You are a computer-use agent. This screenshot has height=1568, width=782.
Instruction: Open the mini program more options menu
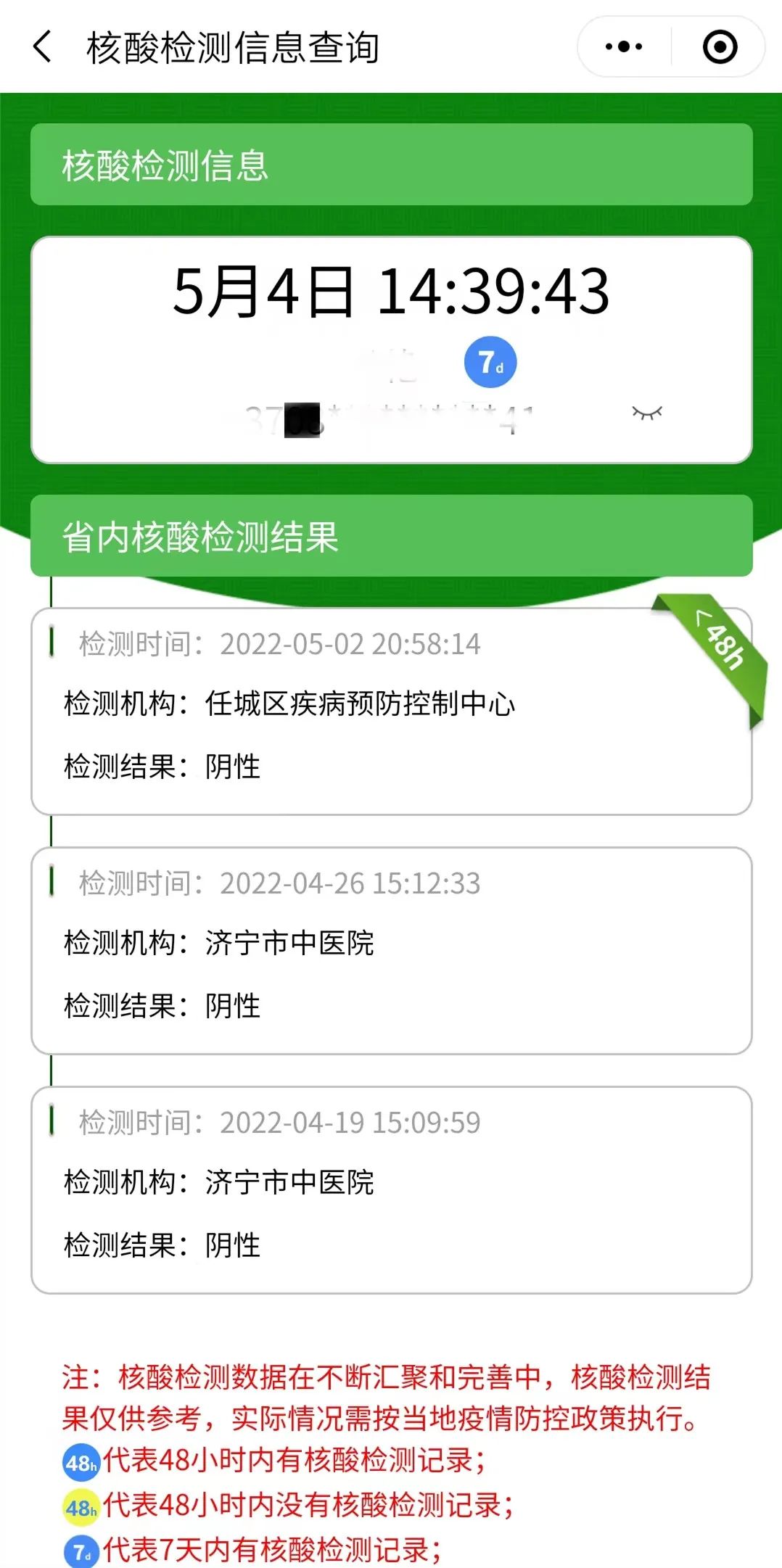(x=624, y=47)
